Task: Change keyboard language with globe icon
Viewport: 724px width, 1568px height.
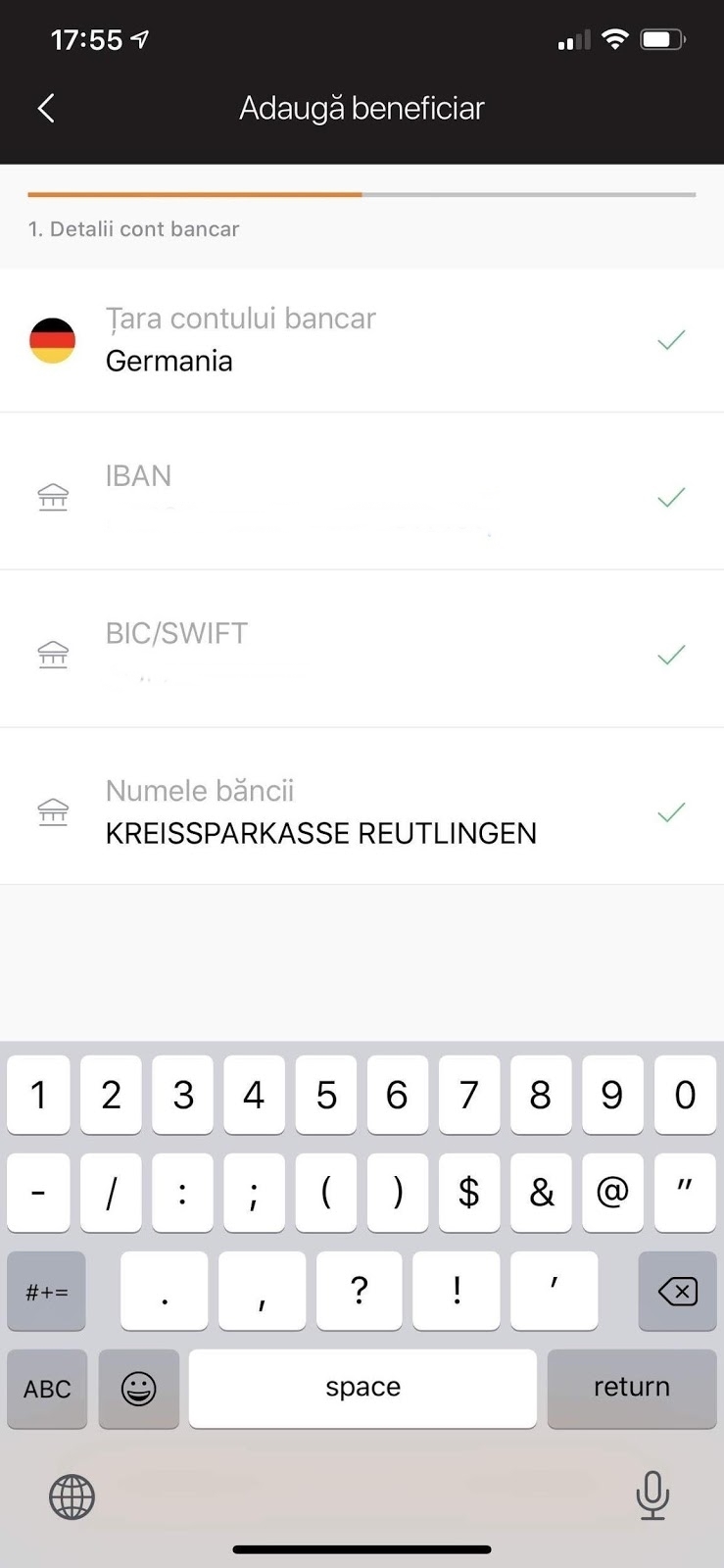Action: [x=72, y=1497]
